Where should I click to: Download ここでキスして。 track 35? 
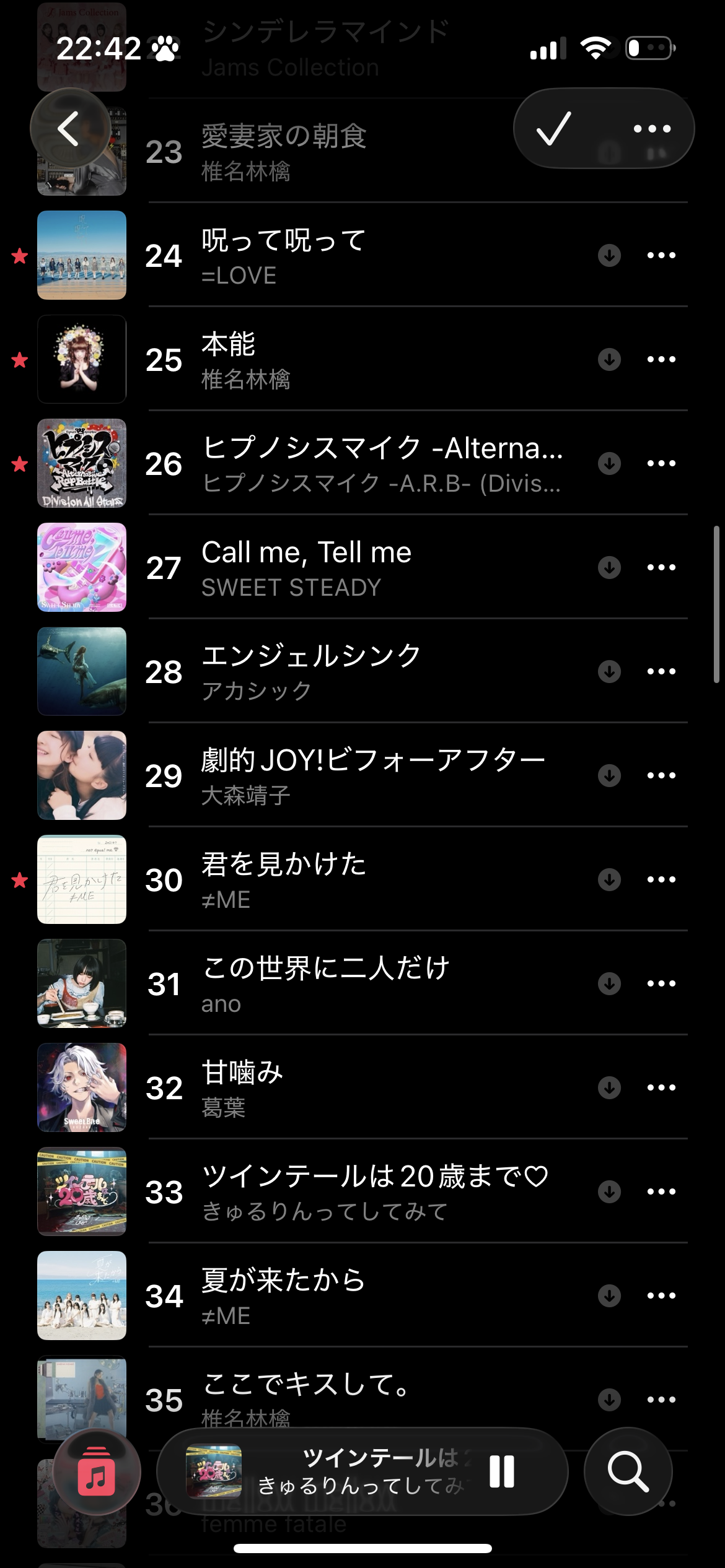tap(609, 1400)
